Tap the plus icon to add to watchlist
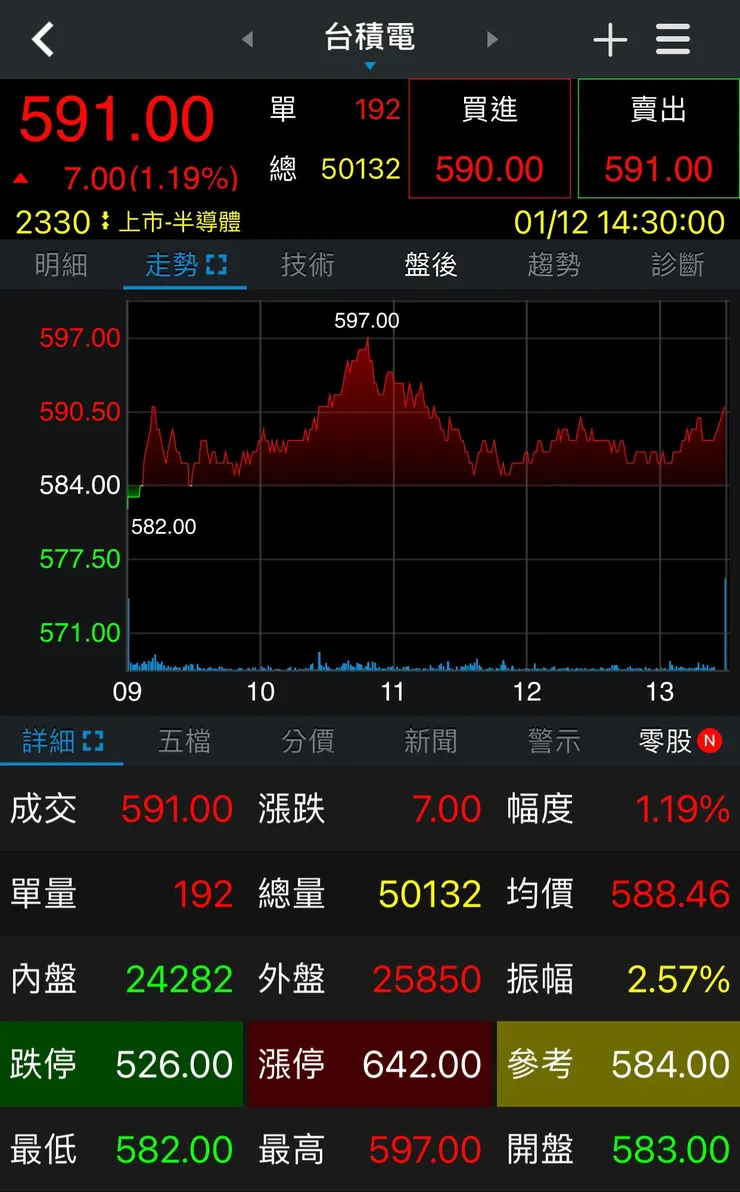 610,38
